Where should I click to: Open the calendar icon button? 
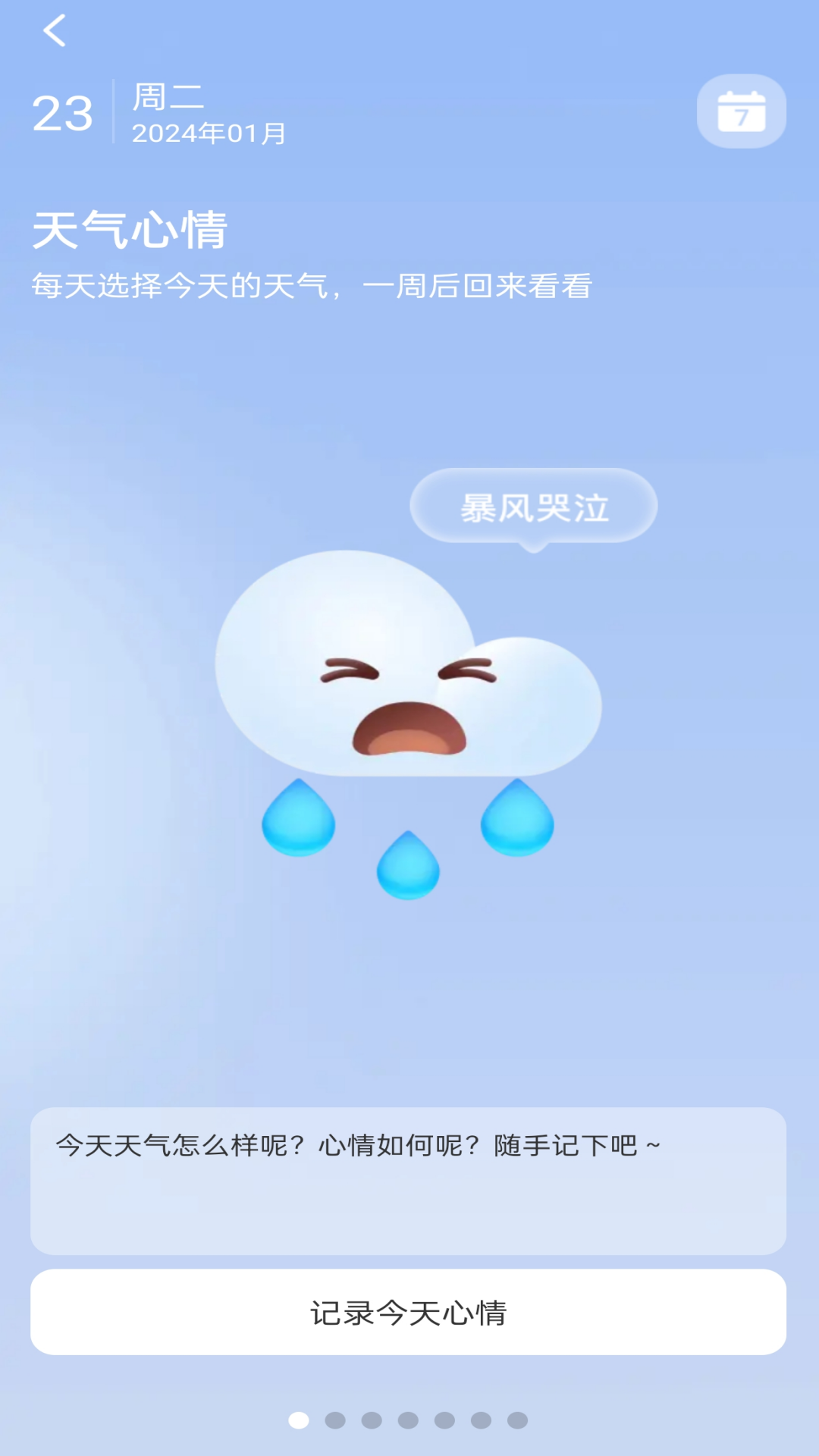741,111
